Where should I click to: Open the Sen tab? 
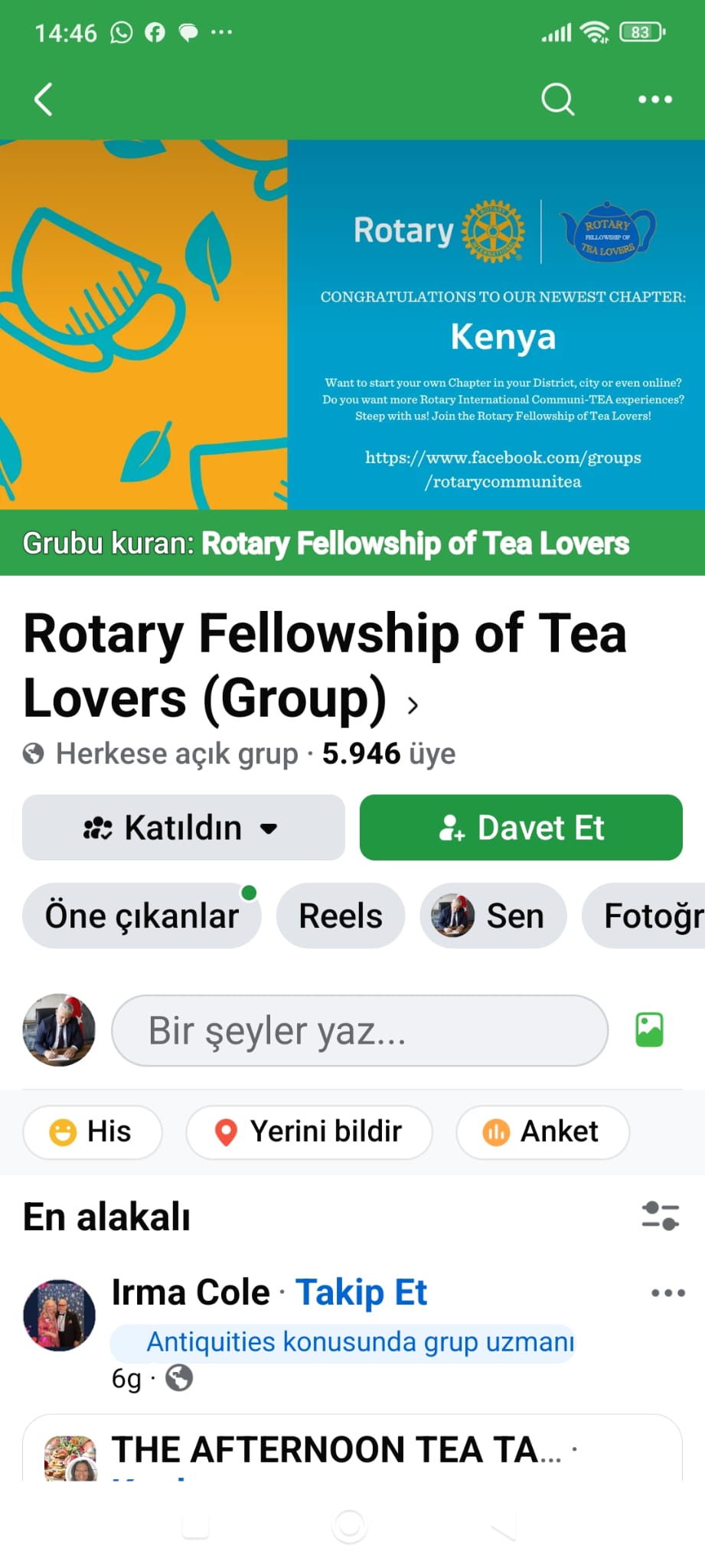coord(492,916)
